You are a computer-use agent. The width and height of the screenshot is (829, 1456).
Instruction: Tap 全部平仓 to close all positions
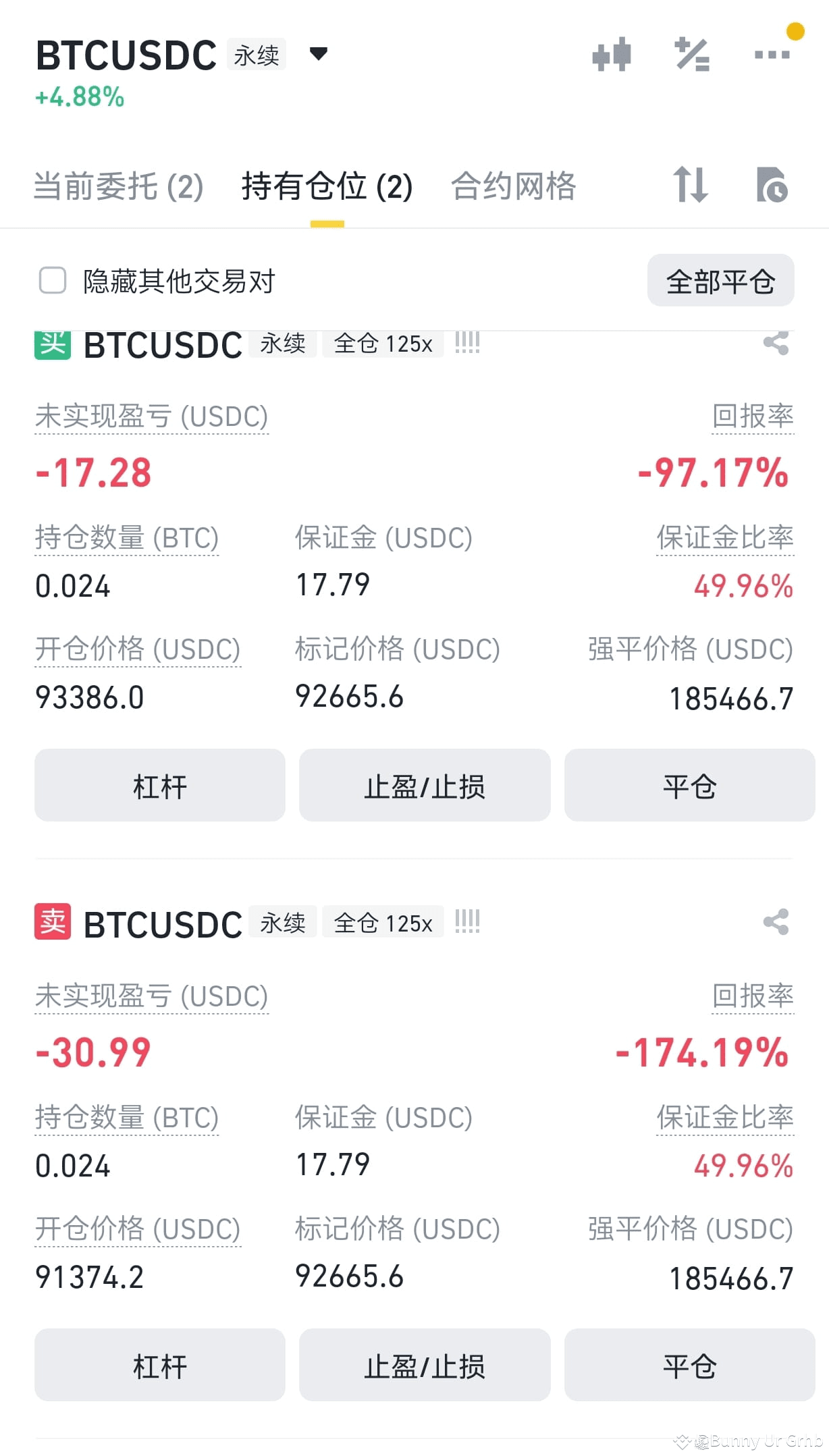[720, 281]
